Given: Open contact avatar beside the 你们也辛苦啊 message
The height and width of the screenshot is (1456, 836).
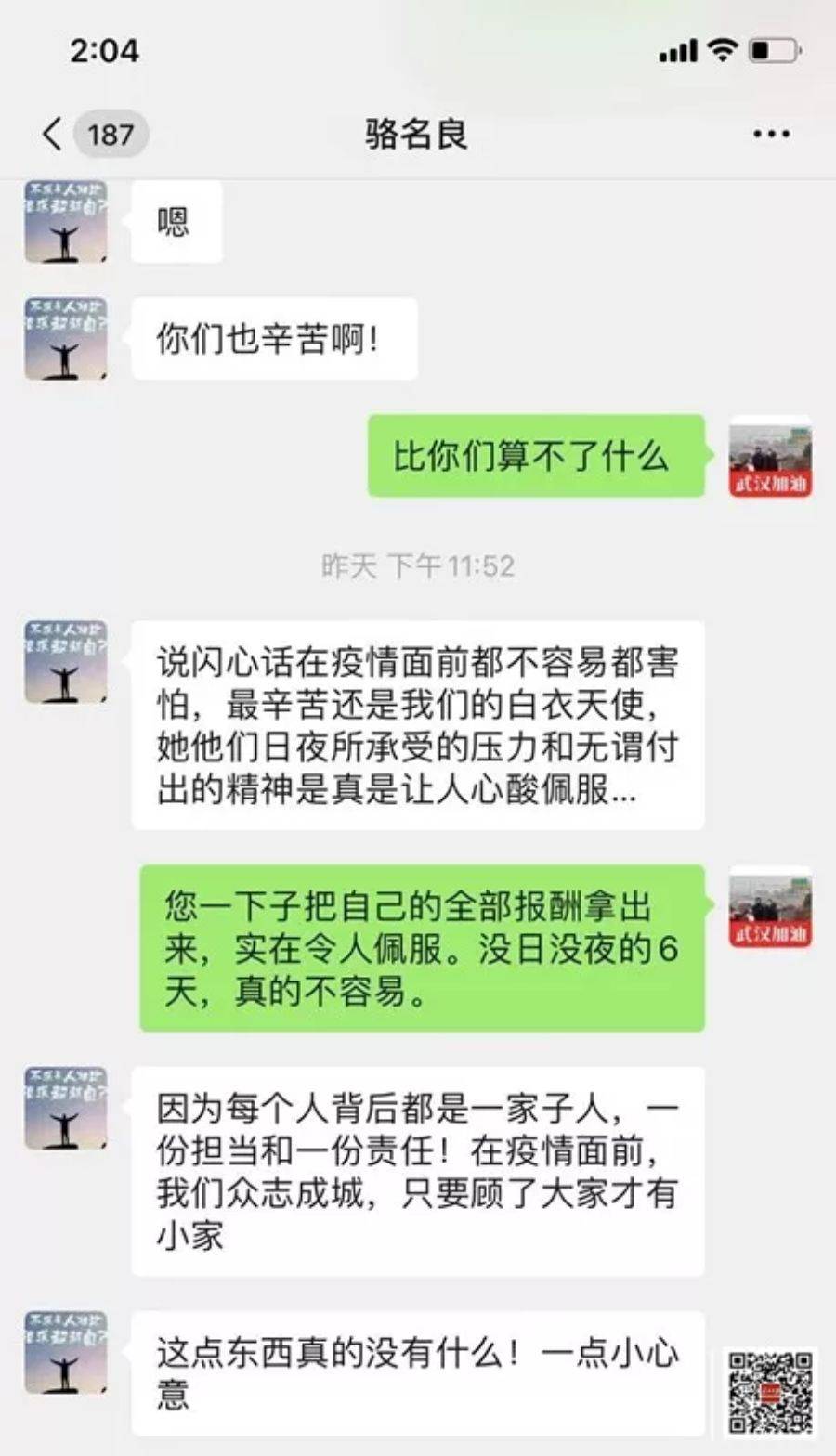Looking at the screenshot, I should click(65, 338).
